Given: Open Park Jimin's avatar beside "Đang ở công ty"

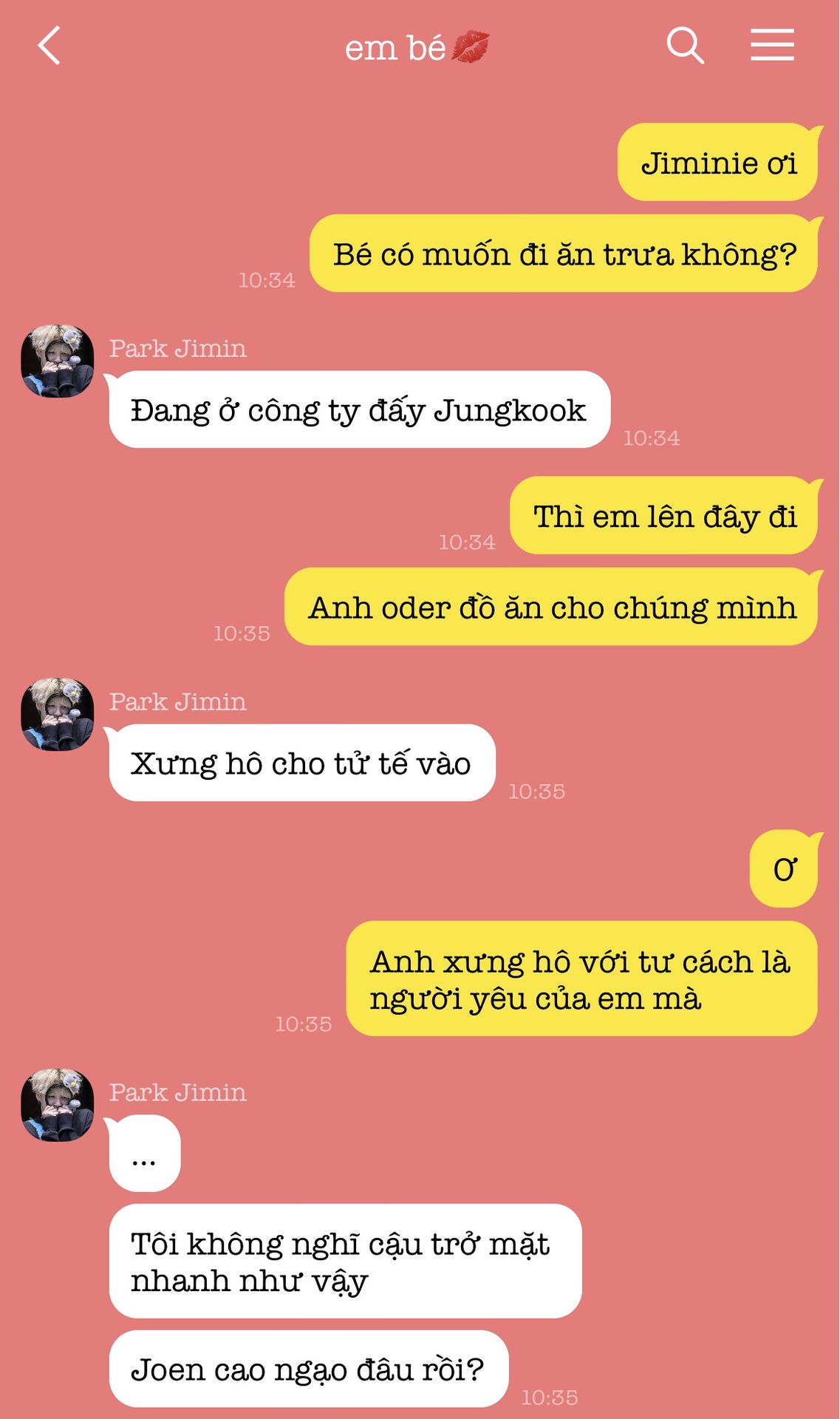Looking at the screenshot, I should pyautogui.click(x=58, y=361).
